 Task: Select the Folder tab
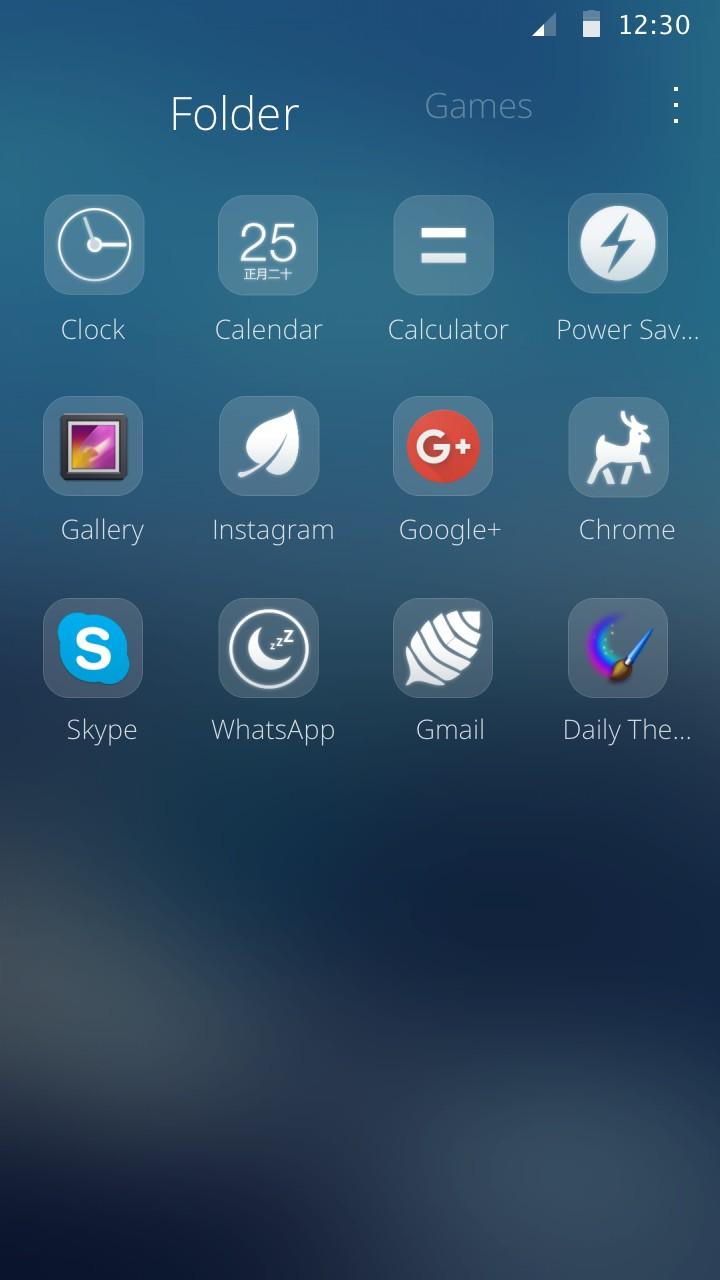234,114
